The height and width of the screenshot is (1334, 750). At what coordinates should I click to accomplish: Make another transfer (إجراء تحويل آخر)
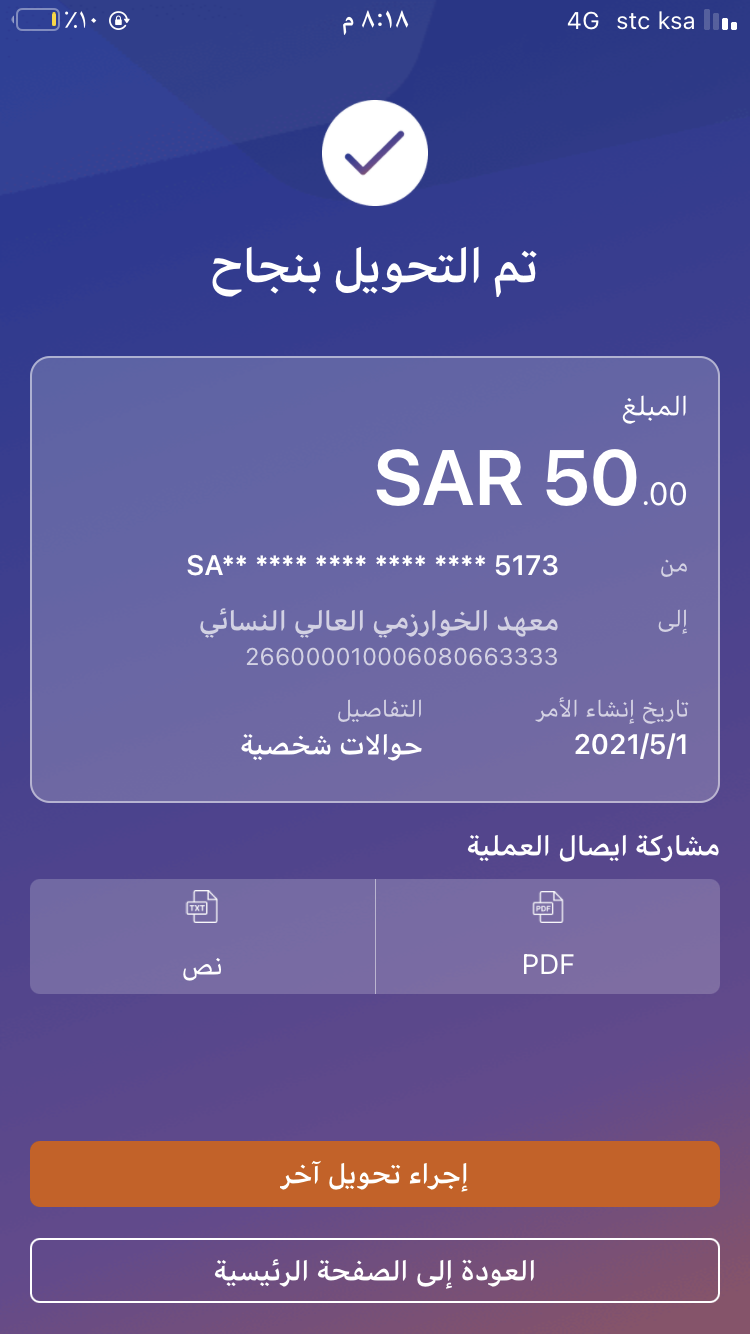tap(375, 1174)
